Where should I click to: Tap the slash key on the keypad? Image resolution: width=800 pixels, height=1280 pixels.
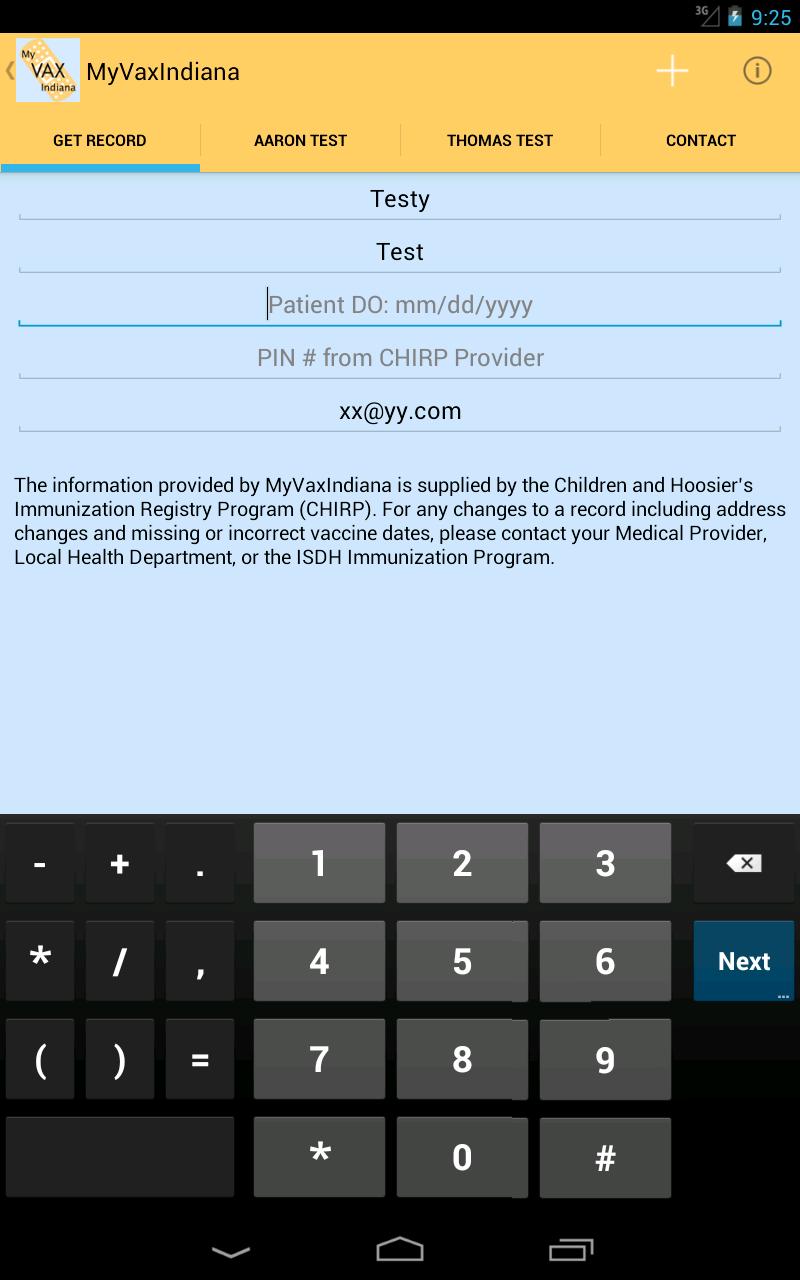[x=120, y=961]
